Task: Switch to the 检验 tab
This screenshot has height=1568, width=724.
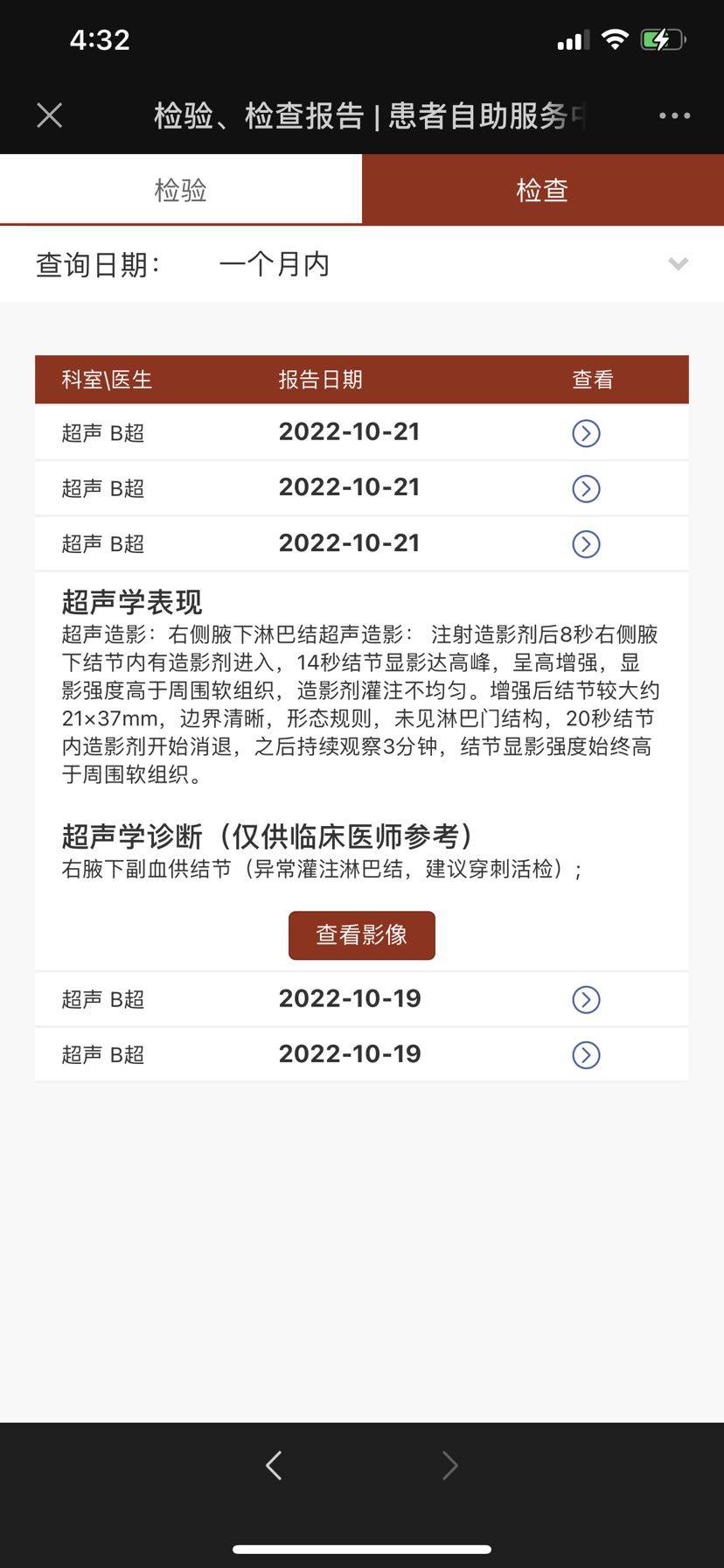Action: pos(180,190)
